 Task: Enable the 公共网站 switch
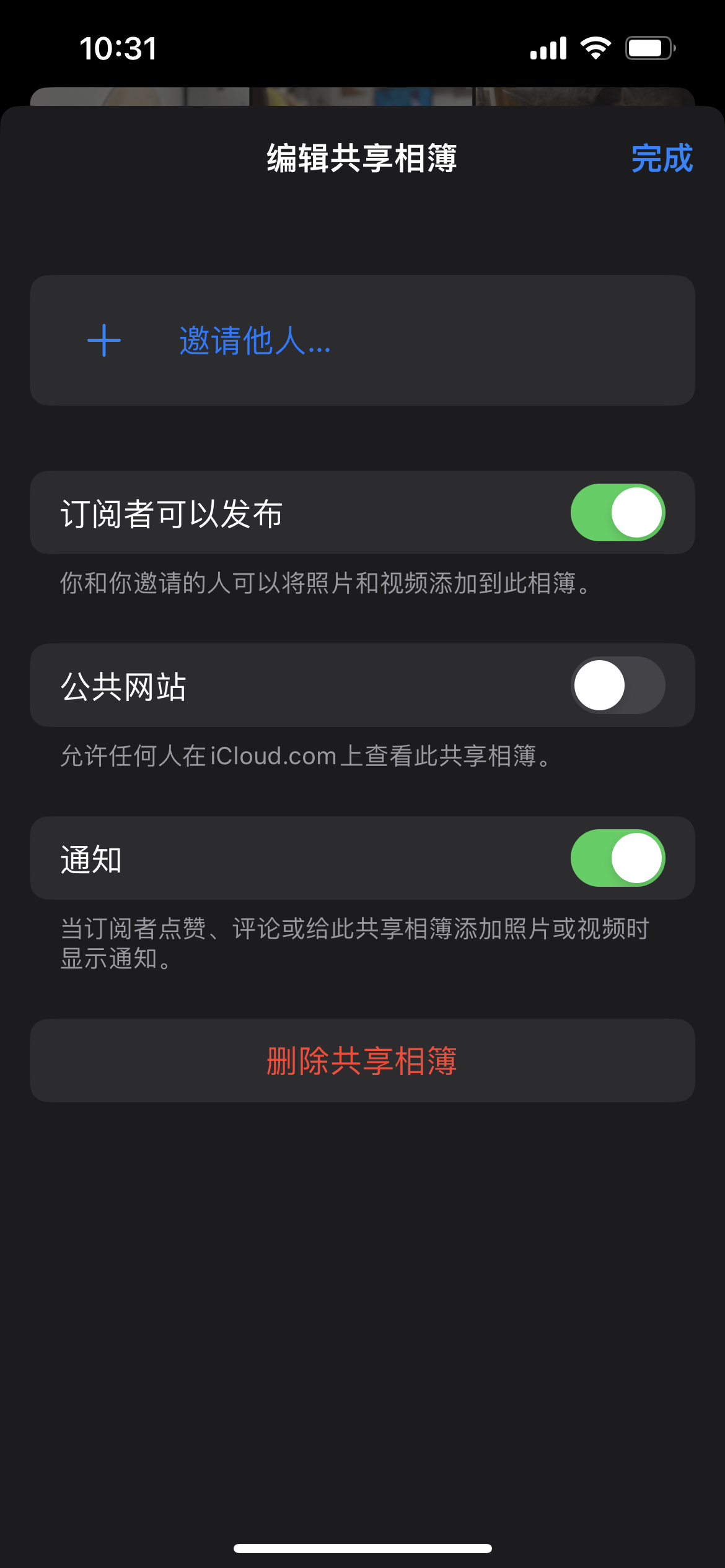pos(617,686)
